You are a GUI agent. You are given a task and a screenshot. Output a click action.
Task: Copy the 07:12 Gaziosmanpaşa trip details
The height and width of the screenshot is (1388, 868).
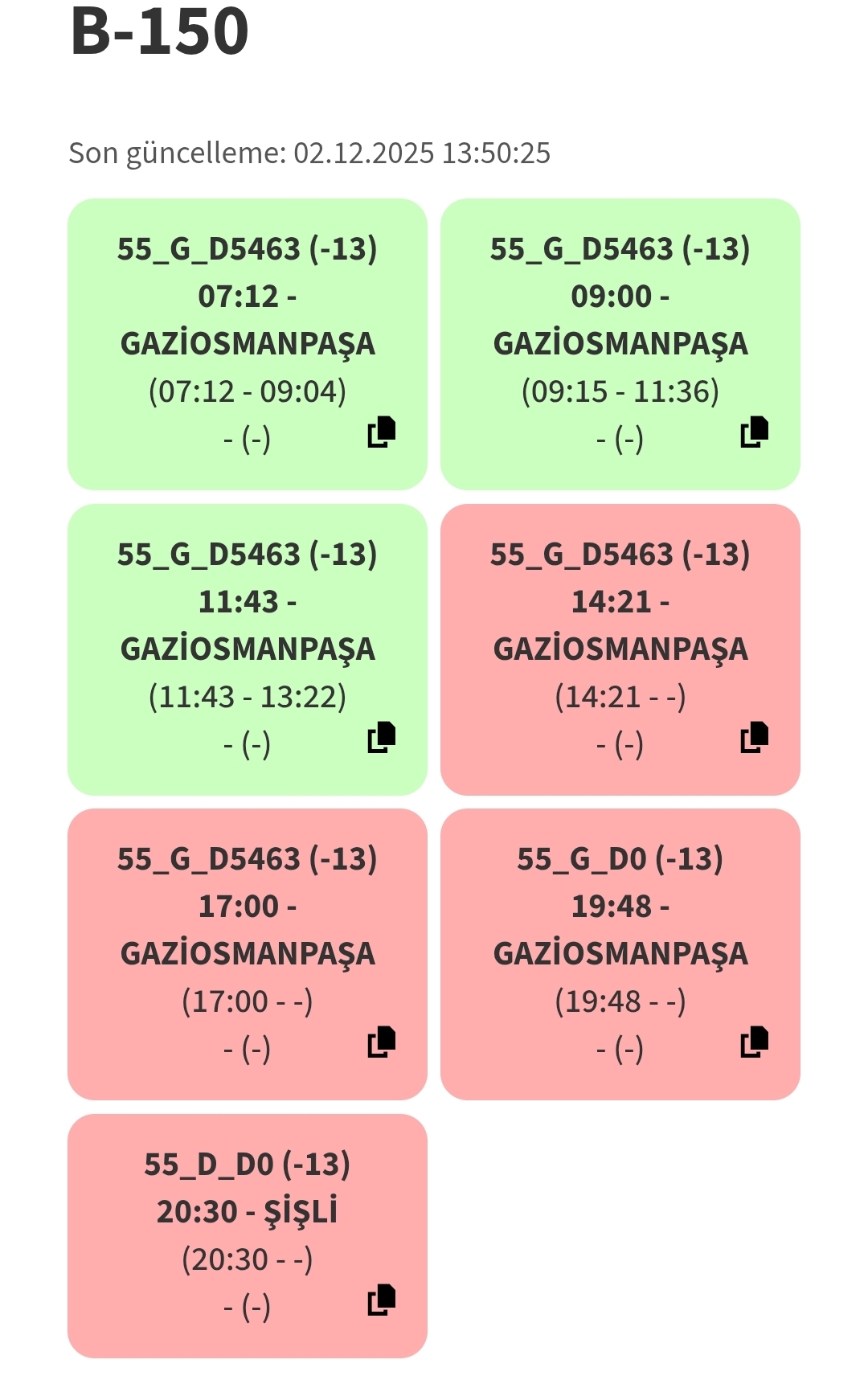pyautogui.click(x=382, y=432)
